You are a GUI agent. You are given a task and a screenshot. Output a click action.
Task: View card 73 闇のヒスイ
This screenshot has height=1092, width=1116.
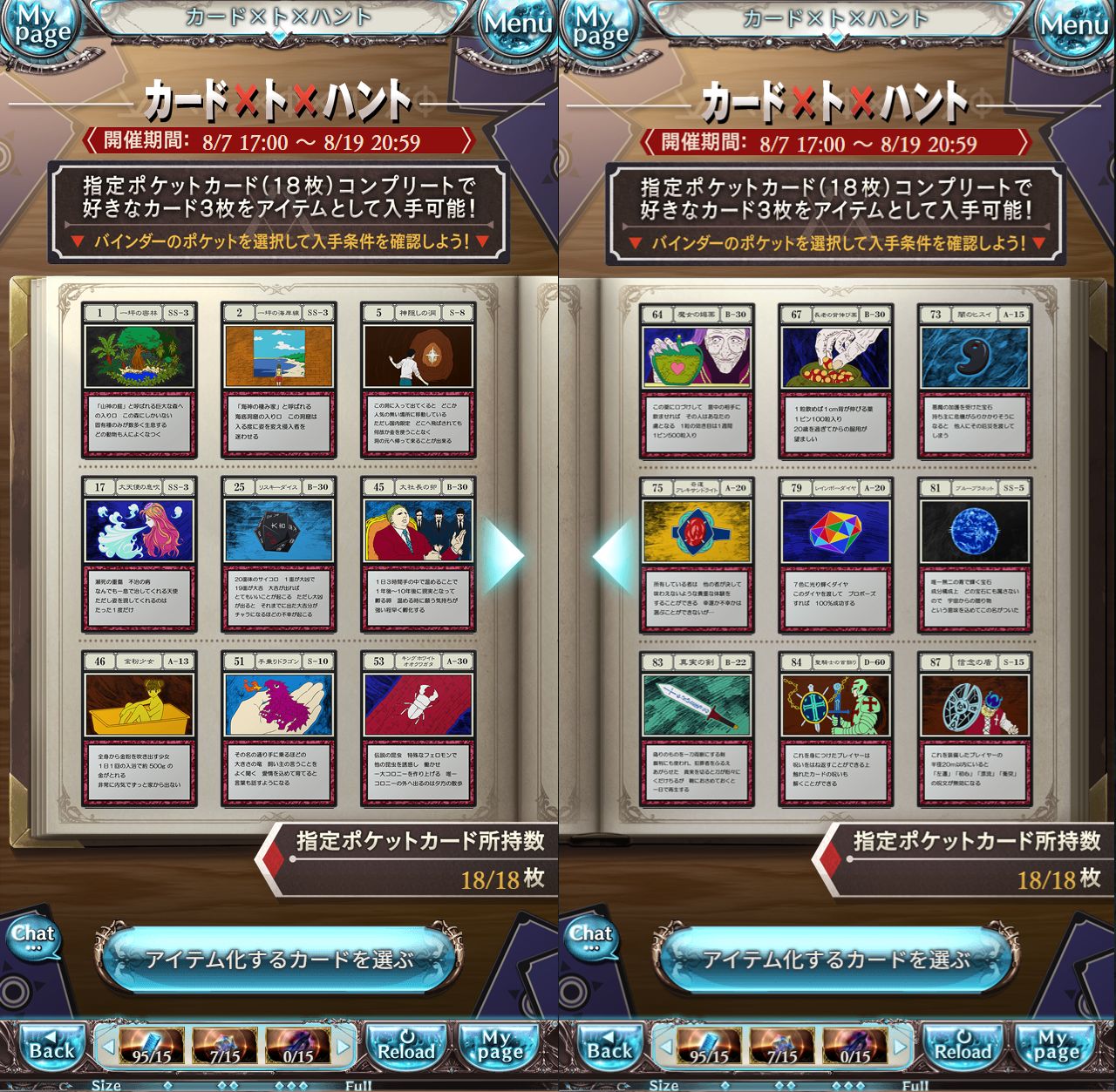[974, 381]
